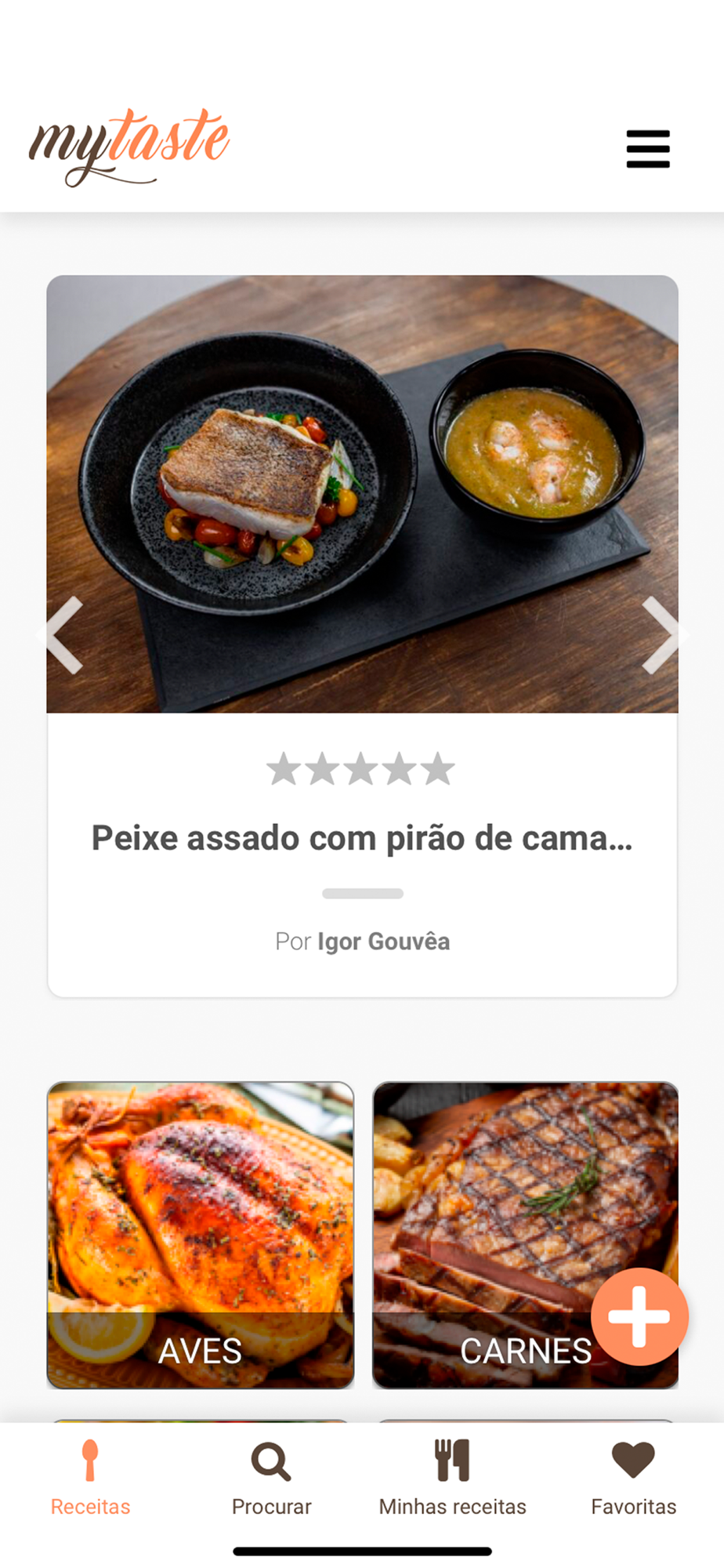This screenshot has height=1568, width=724.
Task: Go to the Procurar tab
Action: [x=271, y=1477]
